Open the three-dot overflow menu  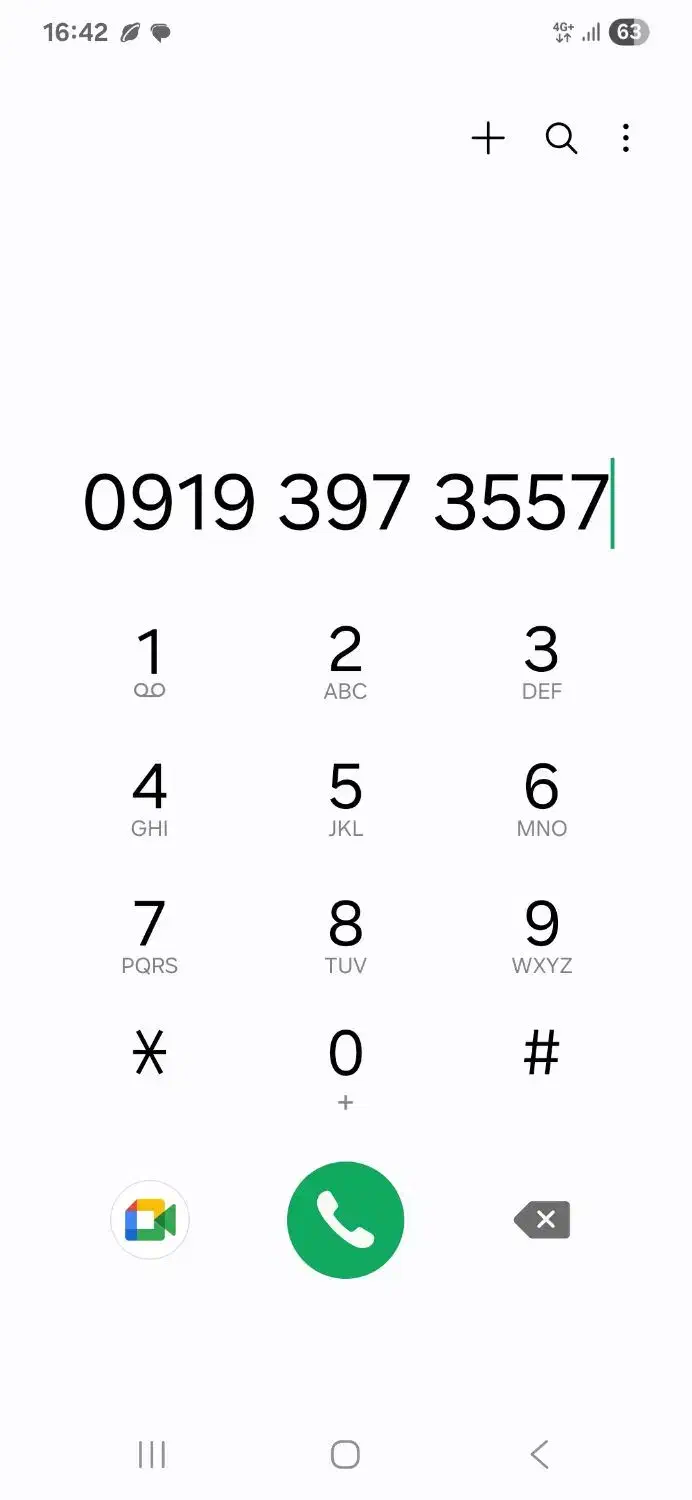point(626,138)
